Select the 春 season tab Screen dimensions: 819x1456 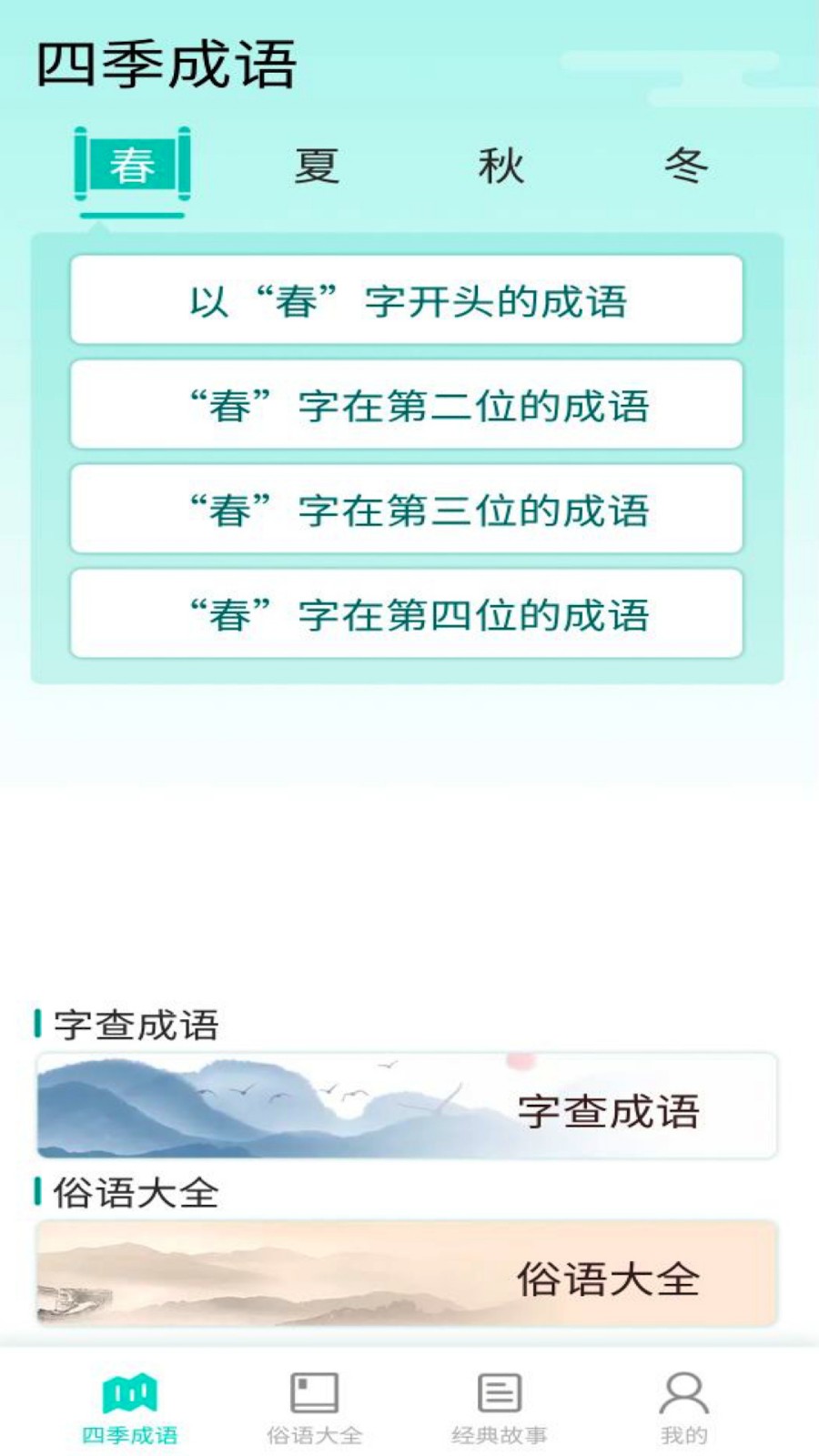tap(133, 165)
